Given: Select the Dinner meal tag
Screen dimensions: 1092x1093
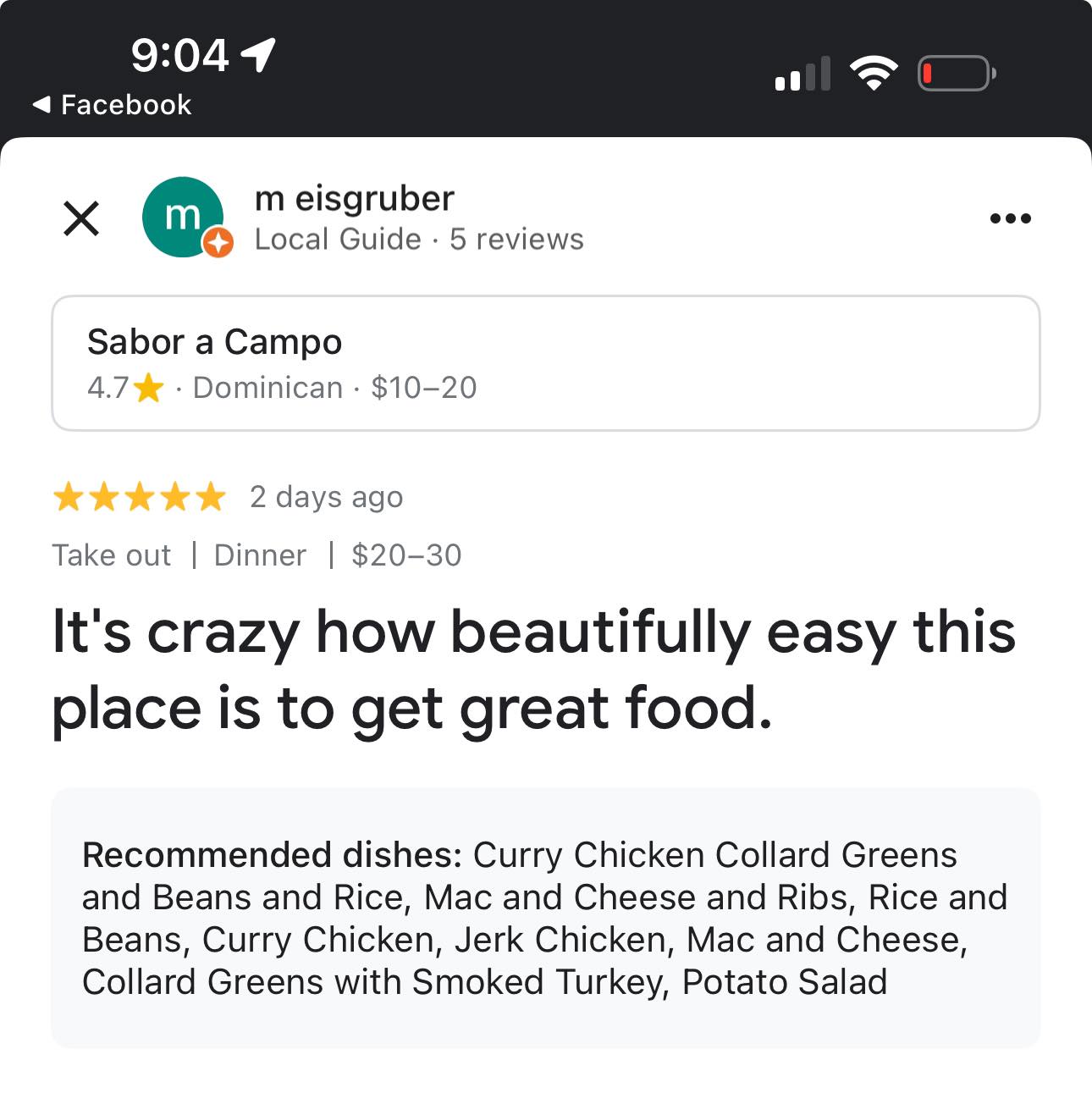Looking at the screenshot, I should [259, 555].
